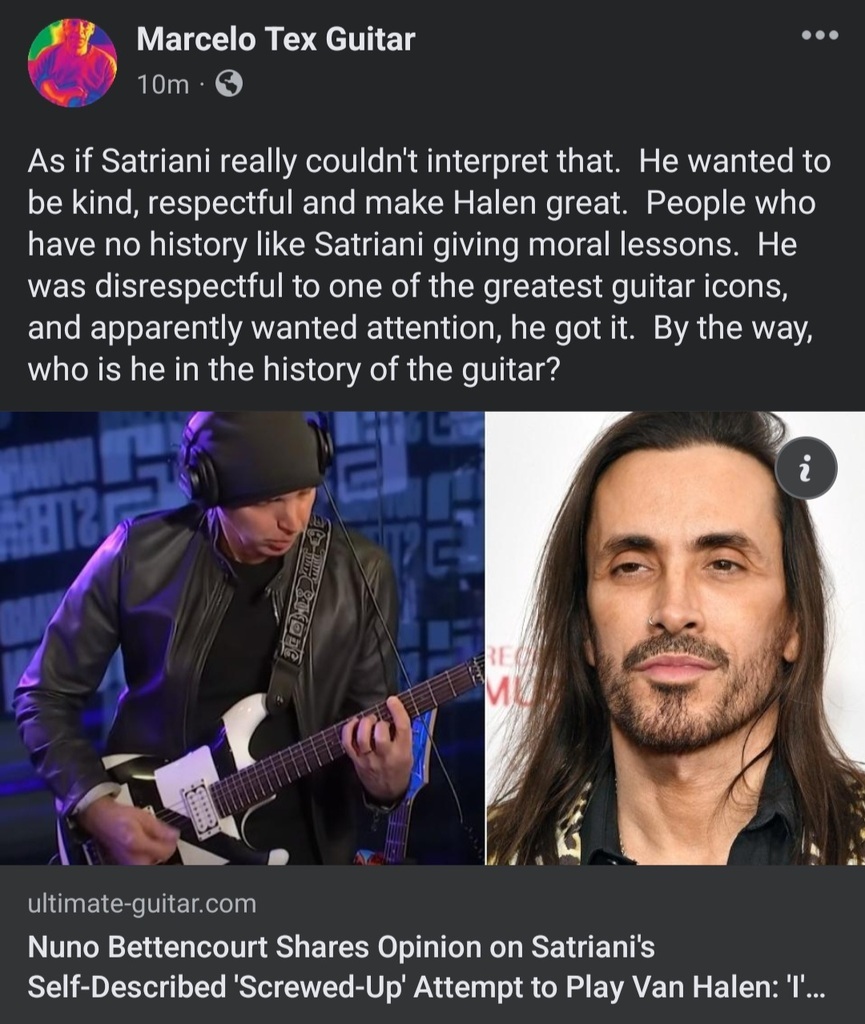Open Marcelo Tex Guitar's profile picture
Image resolution: width=865 pixels, height=1024 pixels.
71,63
